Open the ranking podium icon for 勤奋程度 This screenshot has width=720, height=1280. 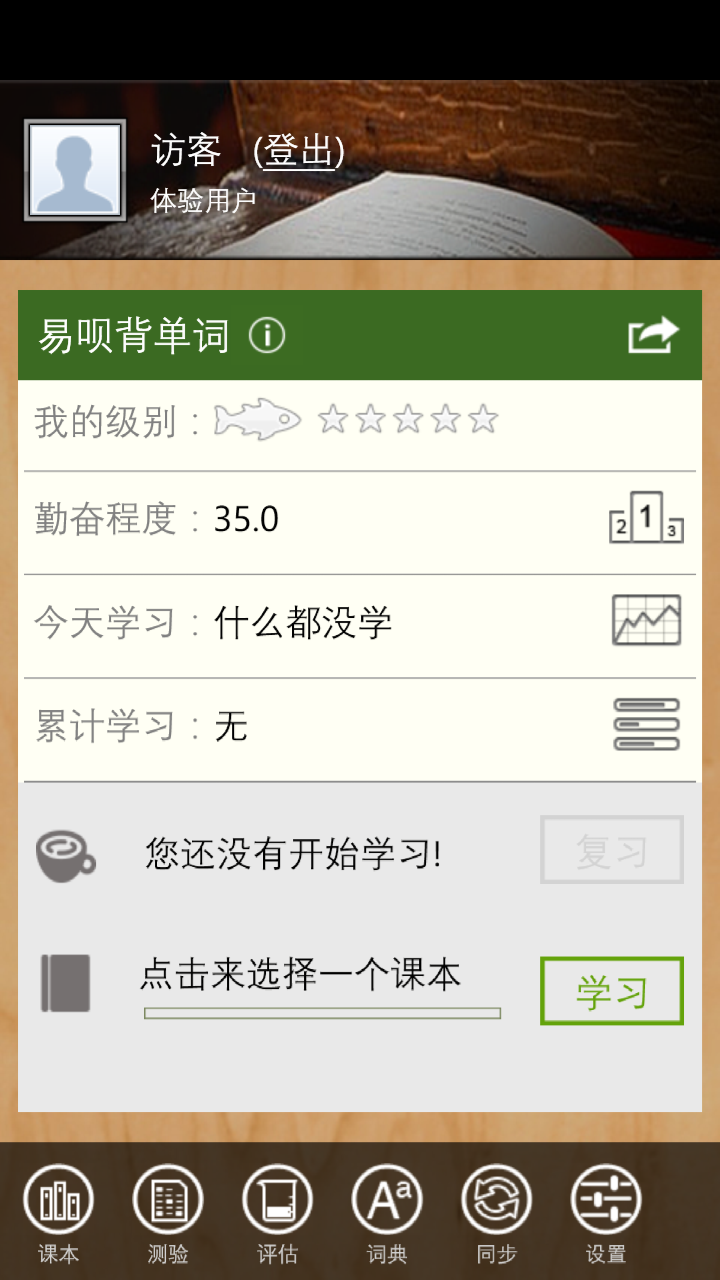(646, 519)
